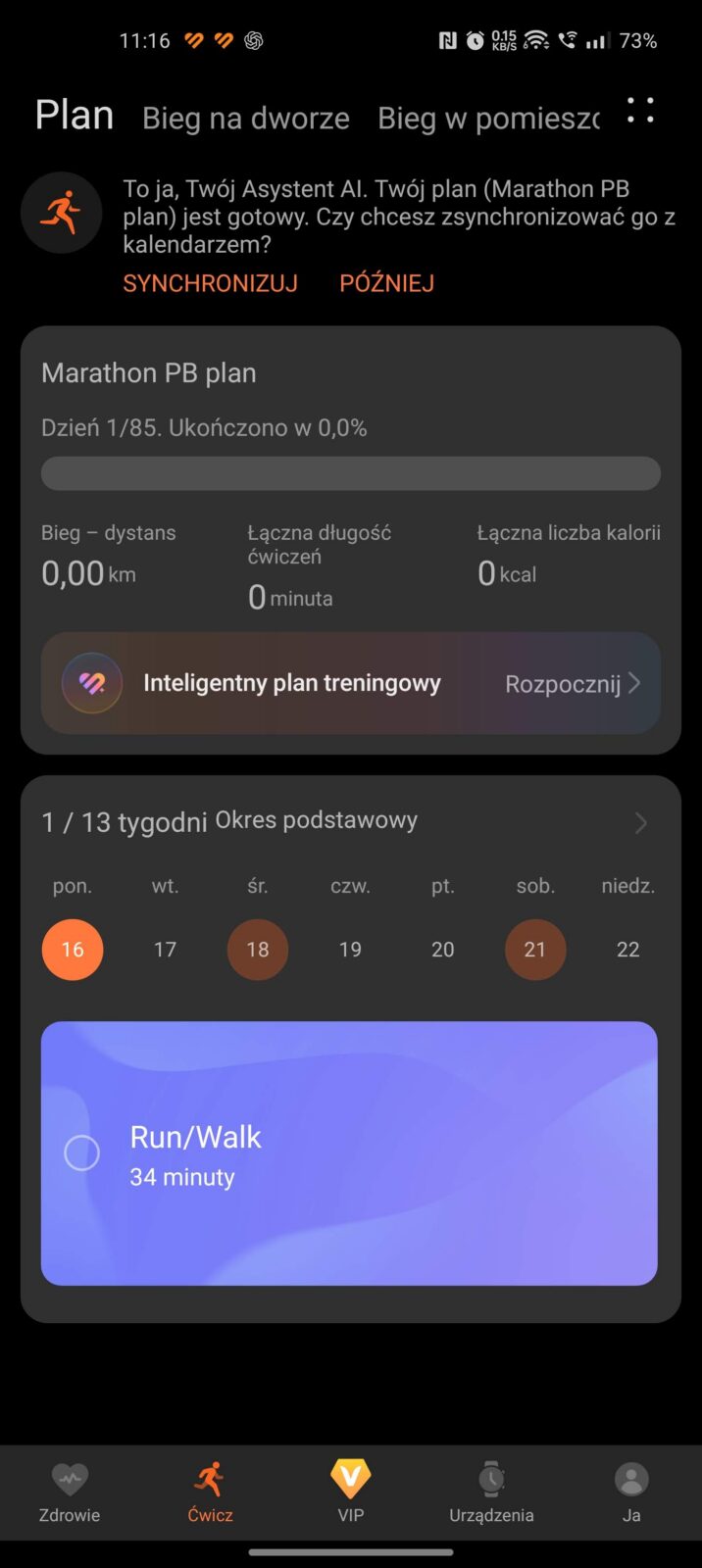702x1568 pixels.
Task: Tap SYNCHRONIZUJ to sync plan with calendar
Action: point(210,283)
